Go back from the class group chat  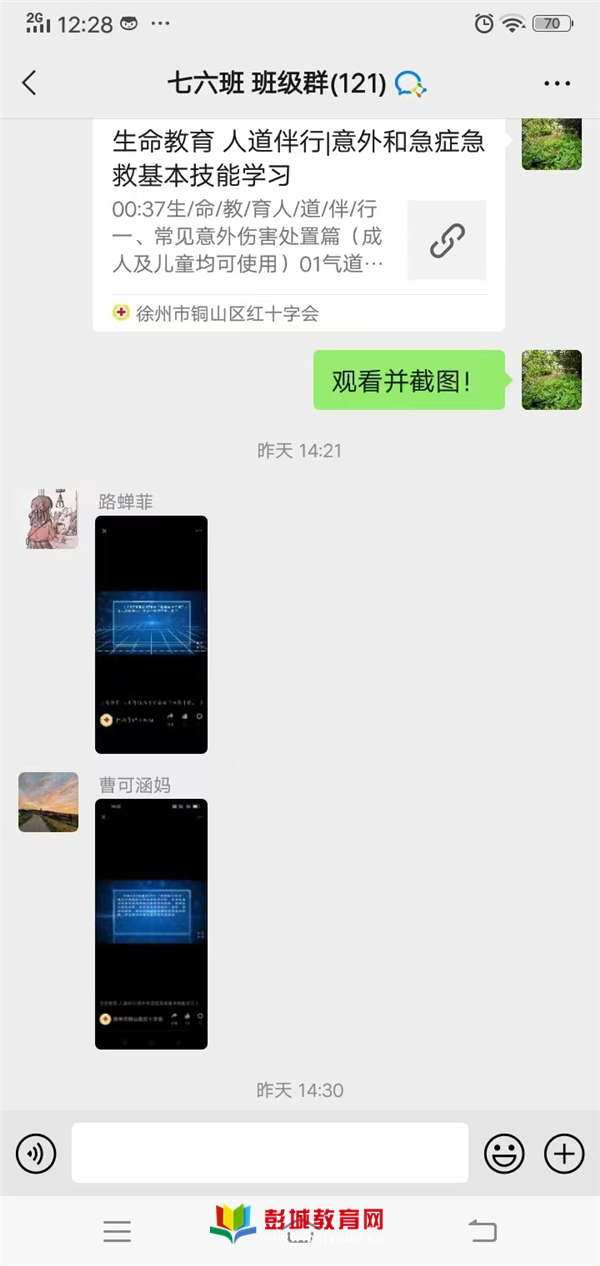coord(29,83)
